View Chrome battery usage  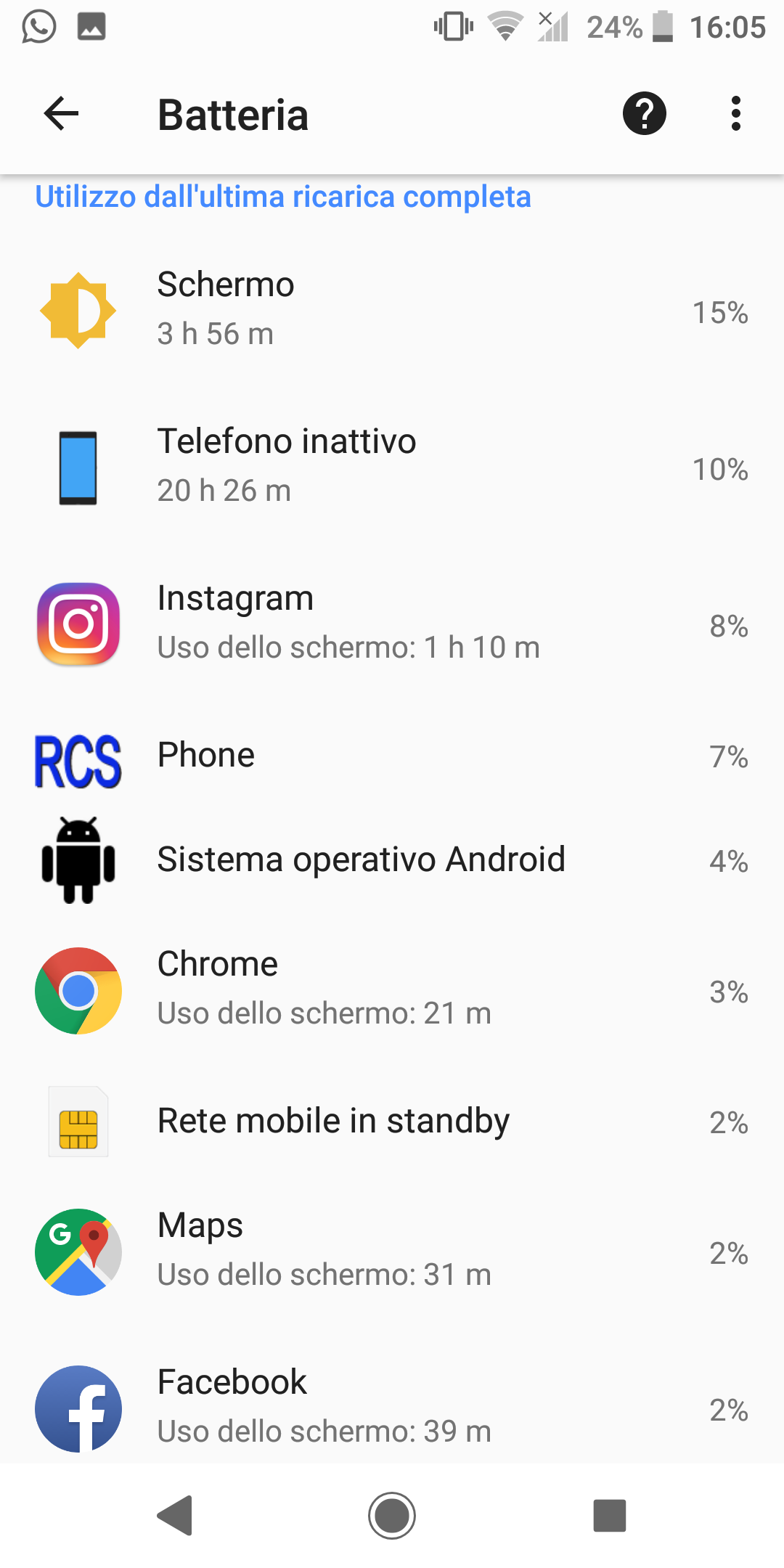(x=392, y=990)
